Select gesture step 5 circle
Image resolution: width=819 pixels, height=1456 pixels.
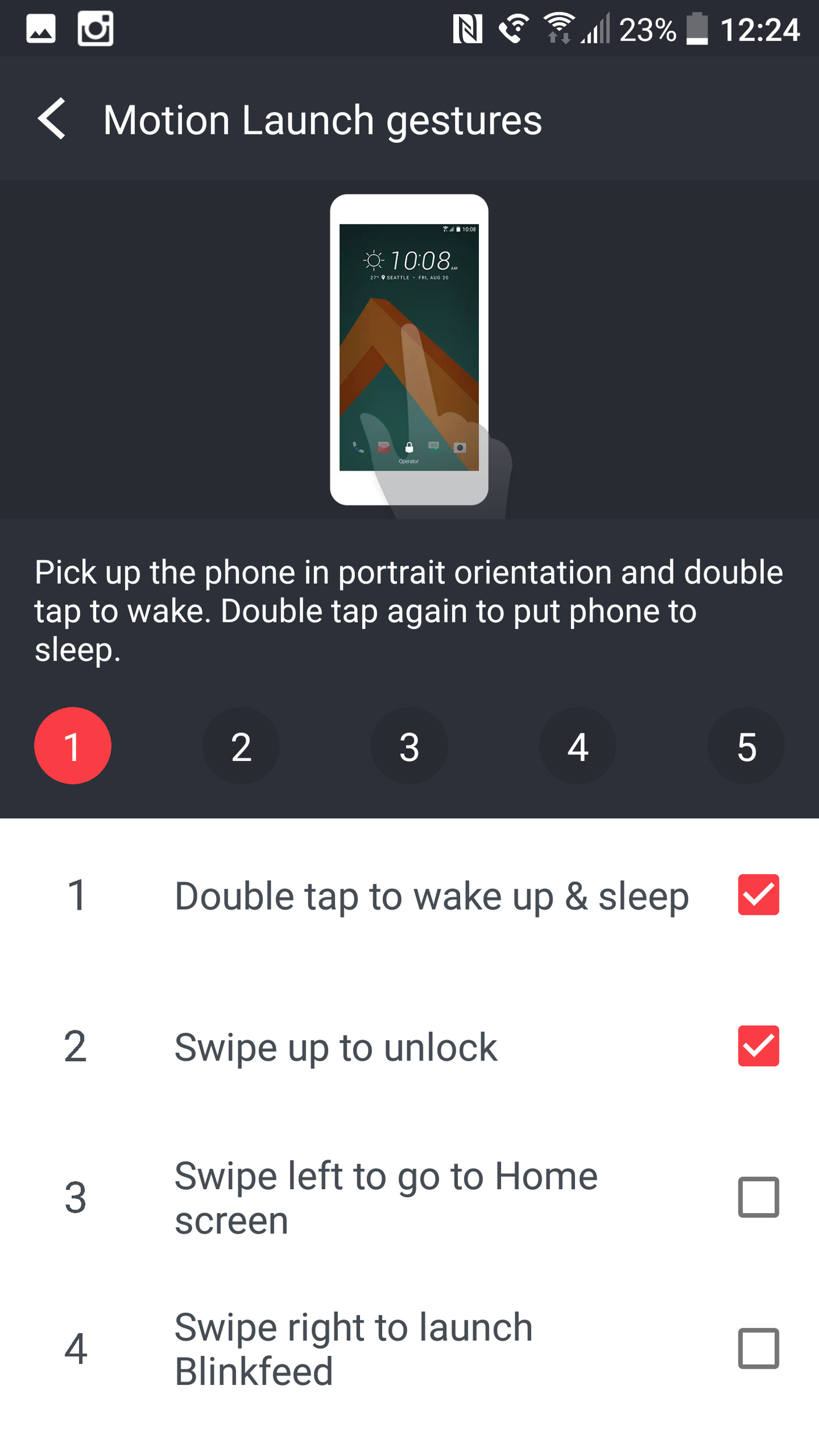[x=746, y=746]
